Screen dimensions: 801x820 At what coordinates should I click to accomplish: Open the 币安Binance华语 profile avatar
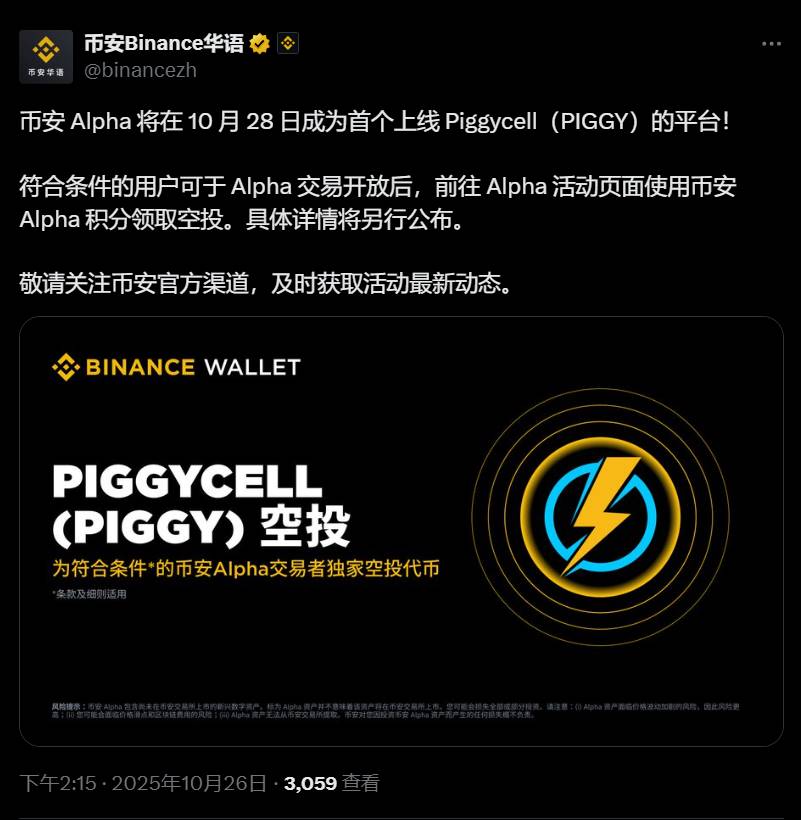click(46, 57)
